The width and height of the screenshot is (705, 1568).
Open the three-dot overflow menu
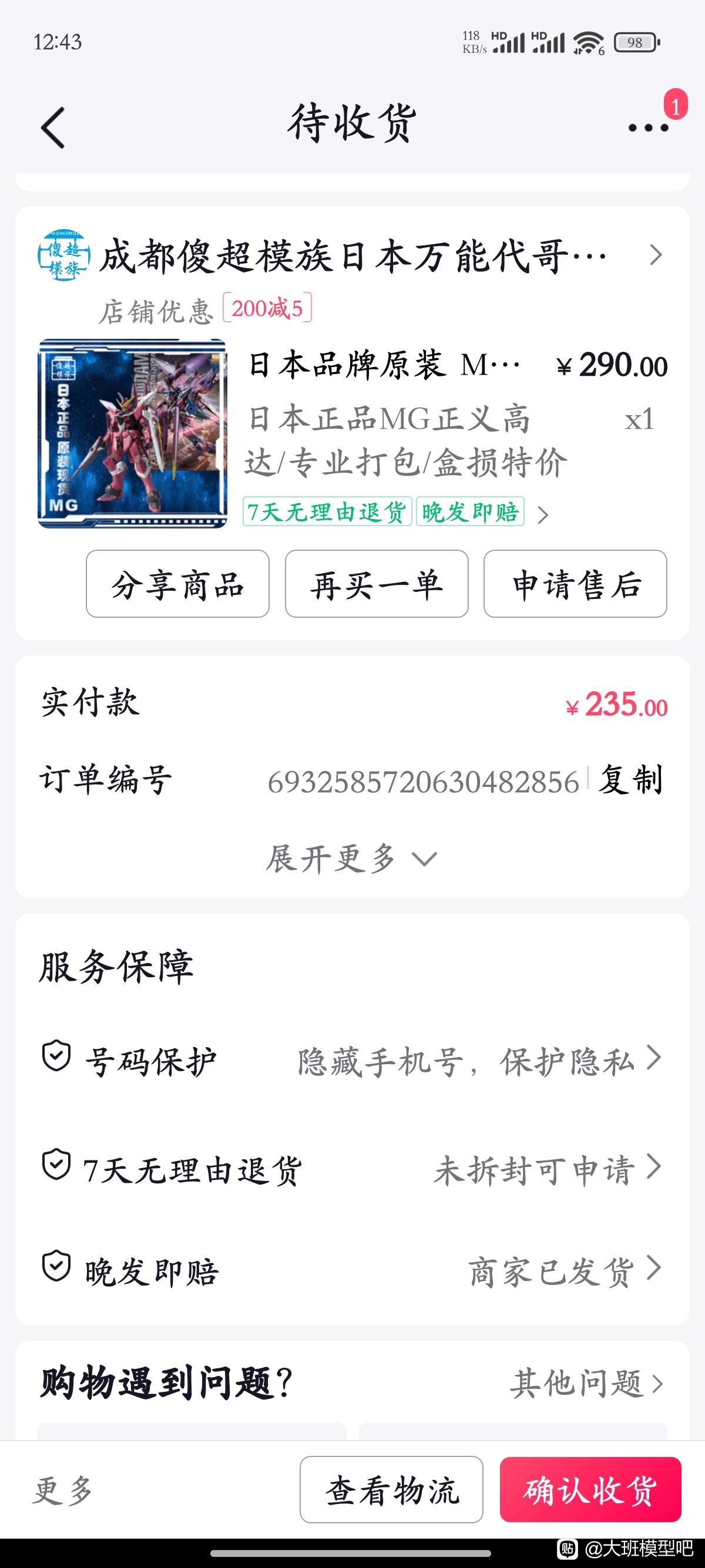tap(649, 128)
